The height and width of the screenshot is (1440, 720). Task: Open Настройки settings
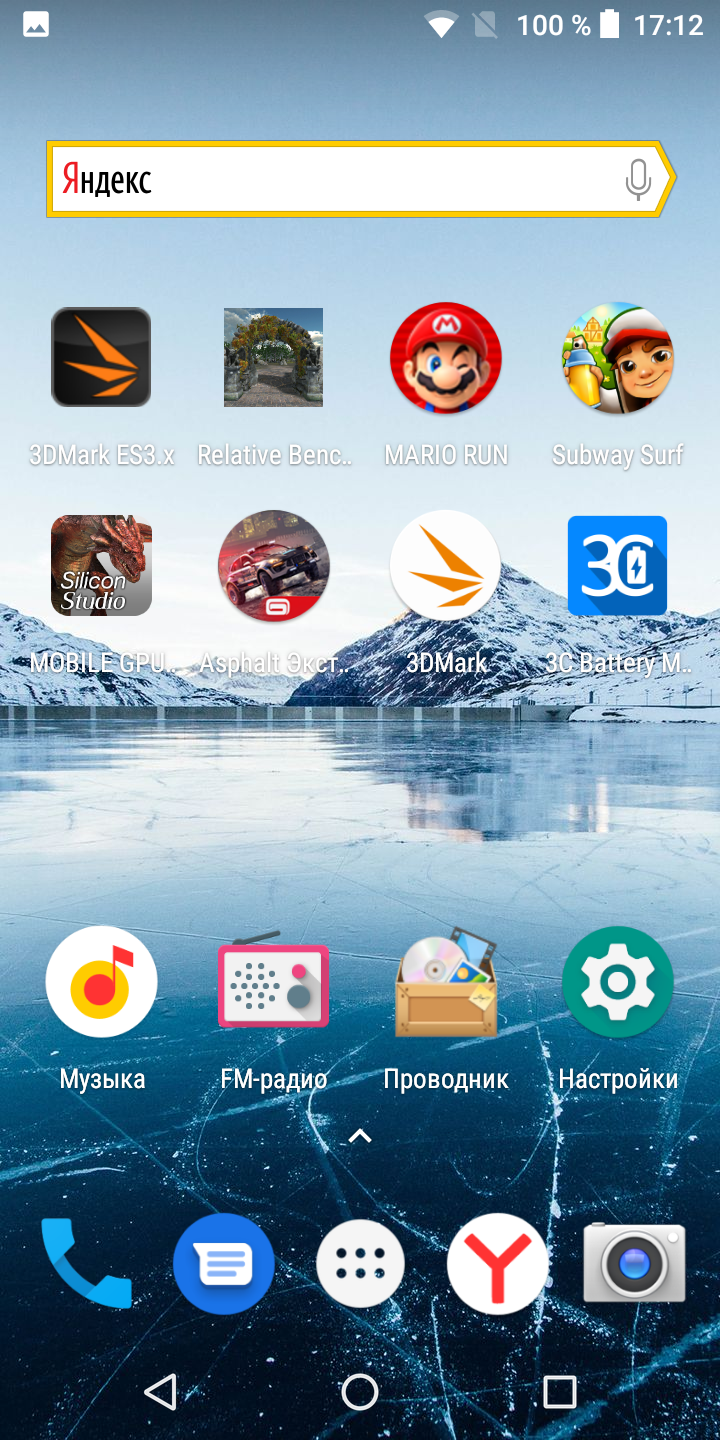[x=617, y=983]
